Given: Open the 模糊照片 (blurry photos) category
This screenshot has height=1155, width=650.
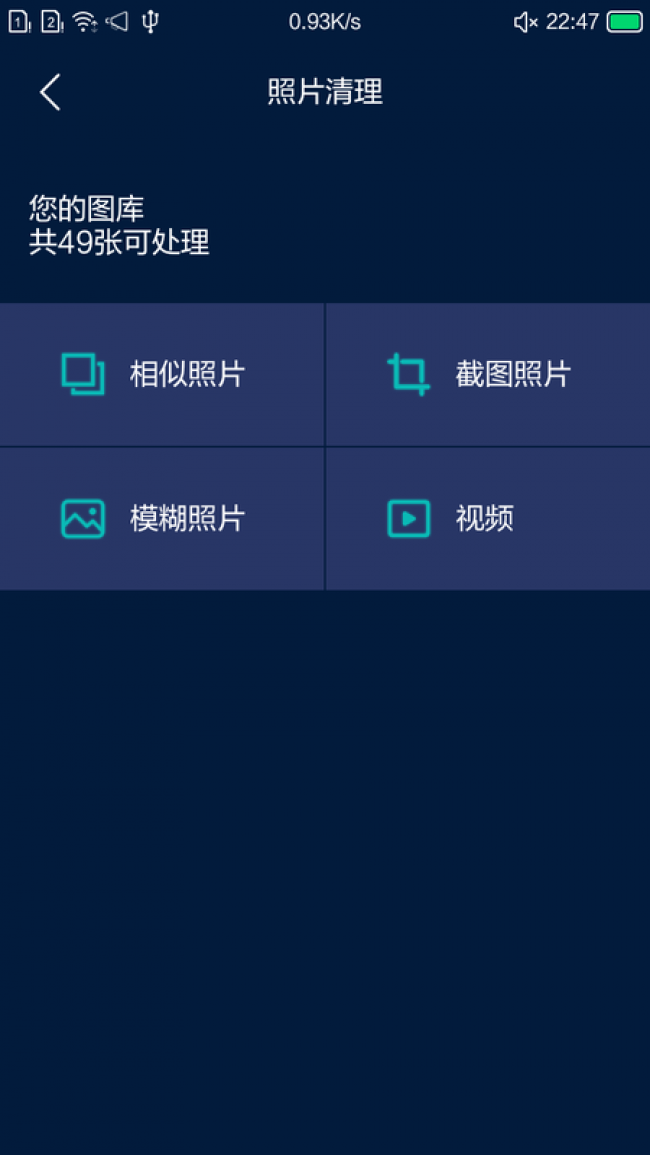Looking at the screenshot, I should (162, 519).
